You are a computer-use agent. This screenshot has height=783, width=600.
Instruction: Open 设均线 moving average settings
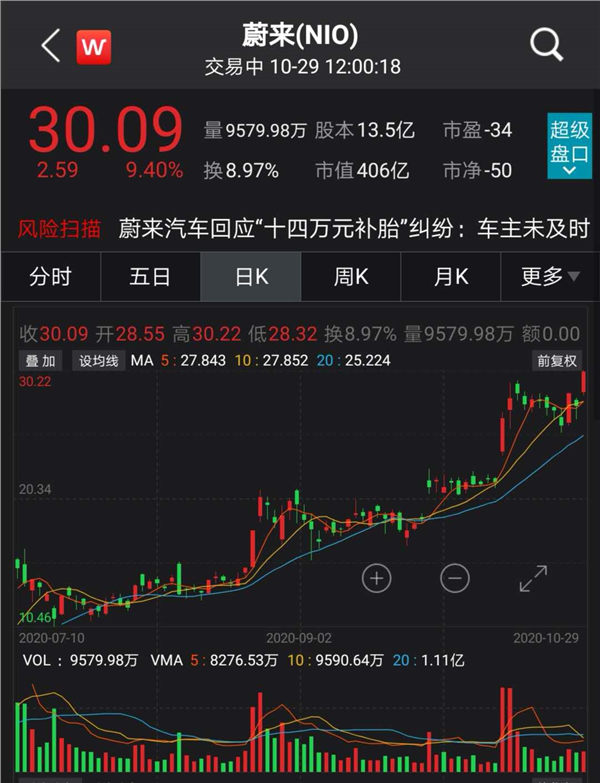pos(98,361)
